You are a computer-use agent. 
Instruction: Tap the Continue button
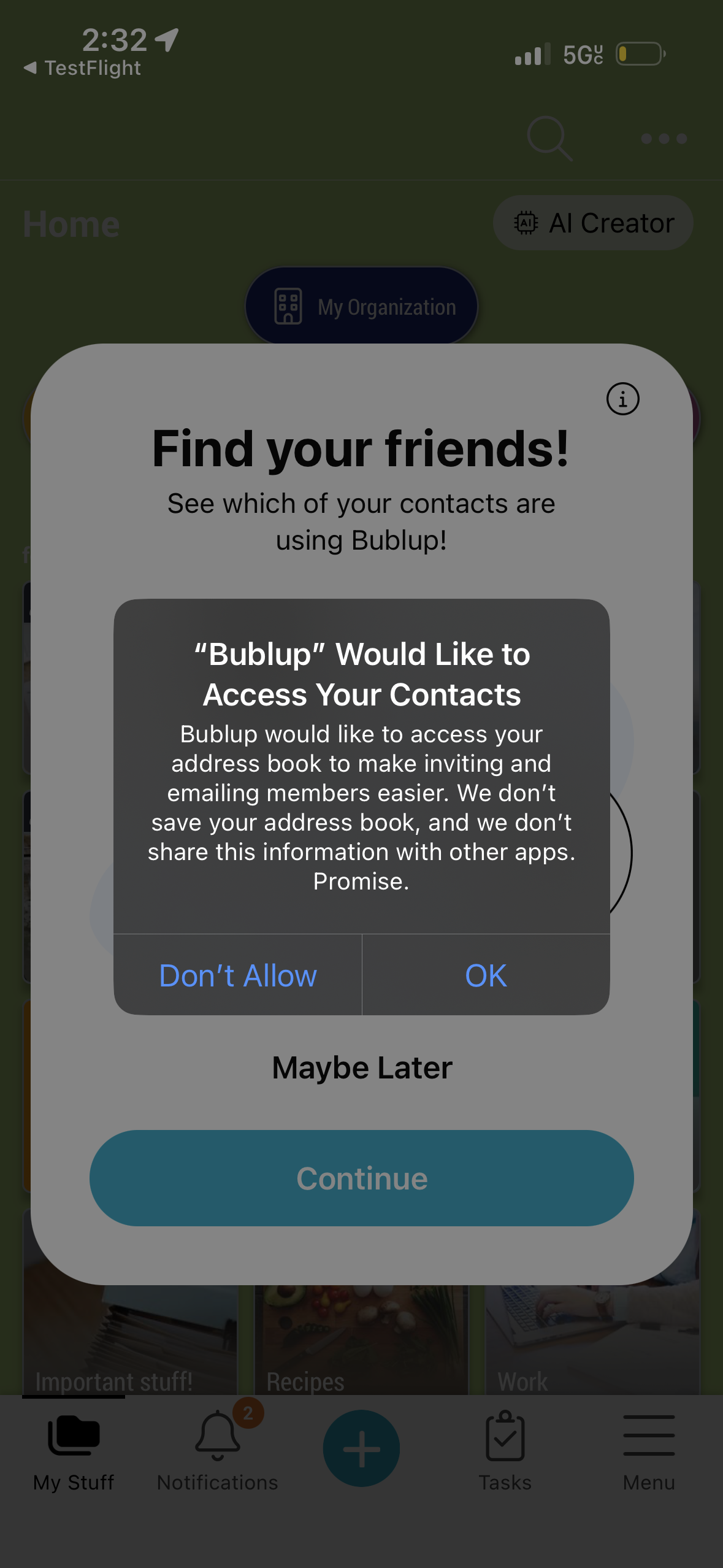pos(362,1178)
